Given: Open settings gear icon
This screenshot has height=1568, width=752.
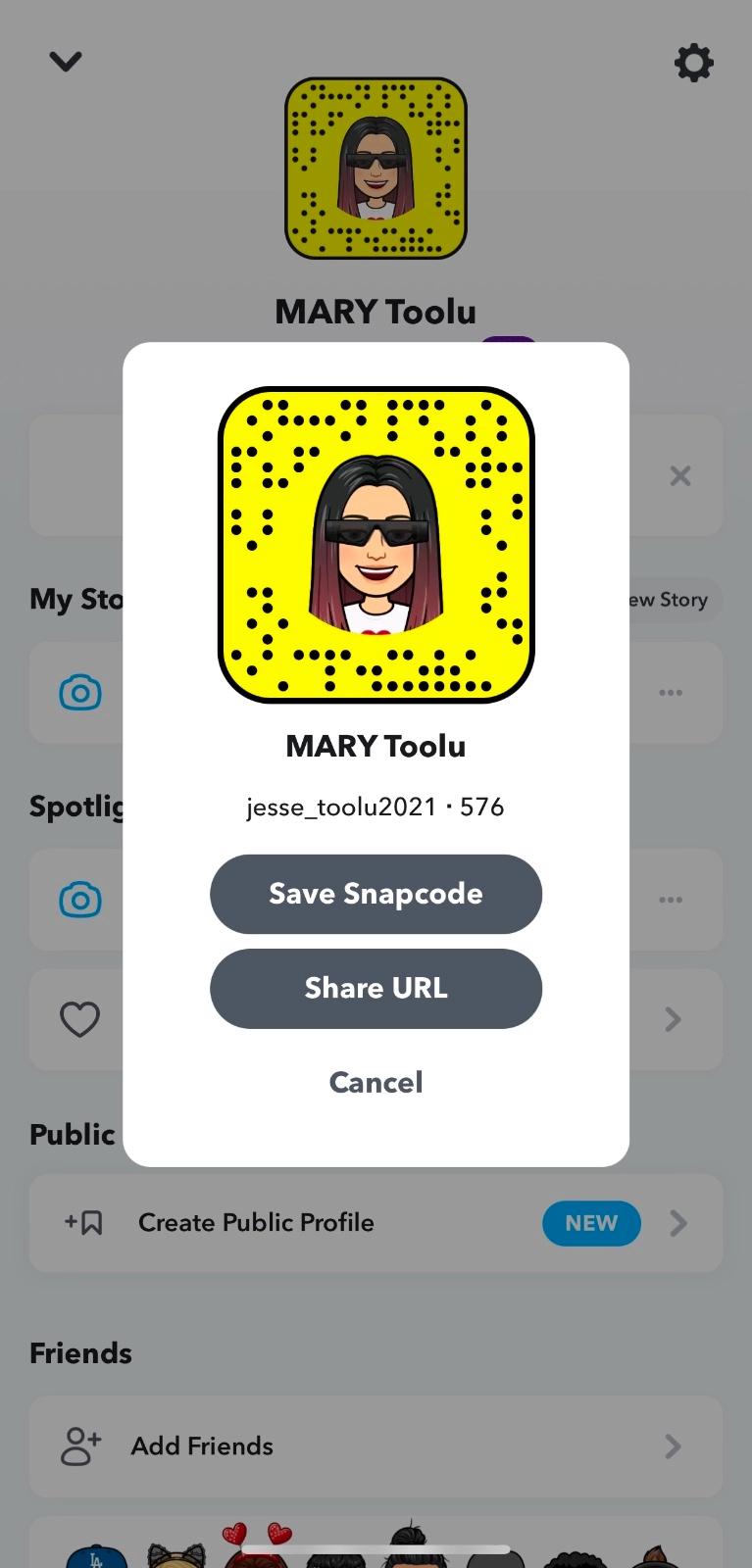Looking at the screenshot, I should click(x=693, y=63).
